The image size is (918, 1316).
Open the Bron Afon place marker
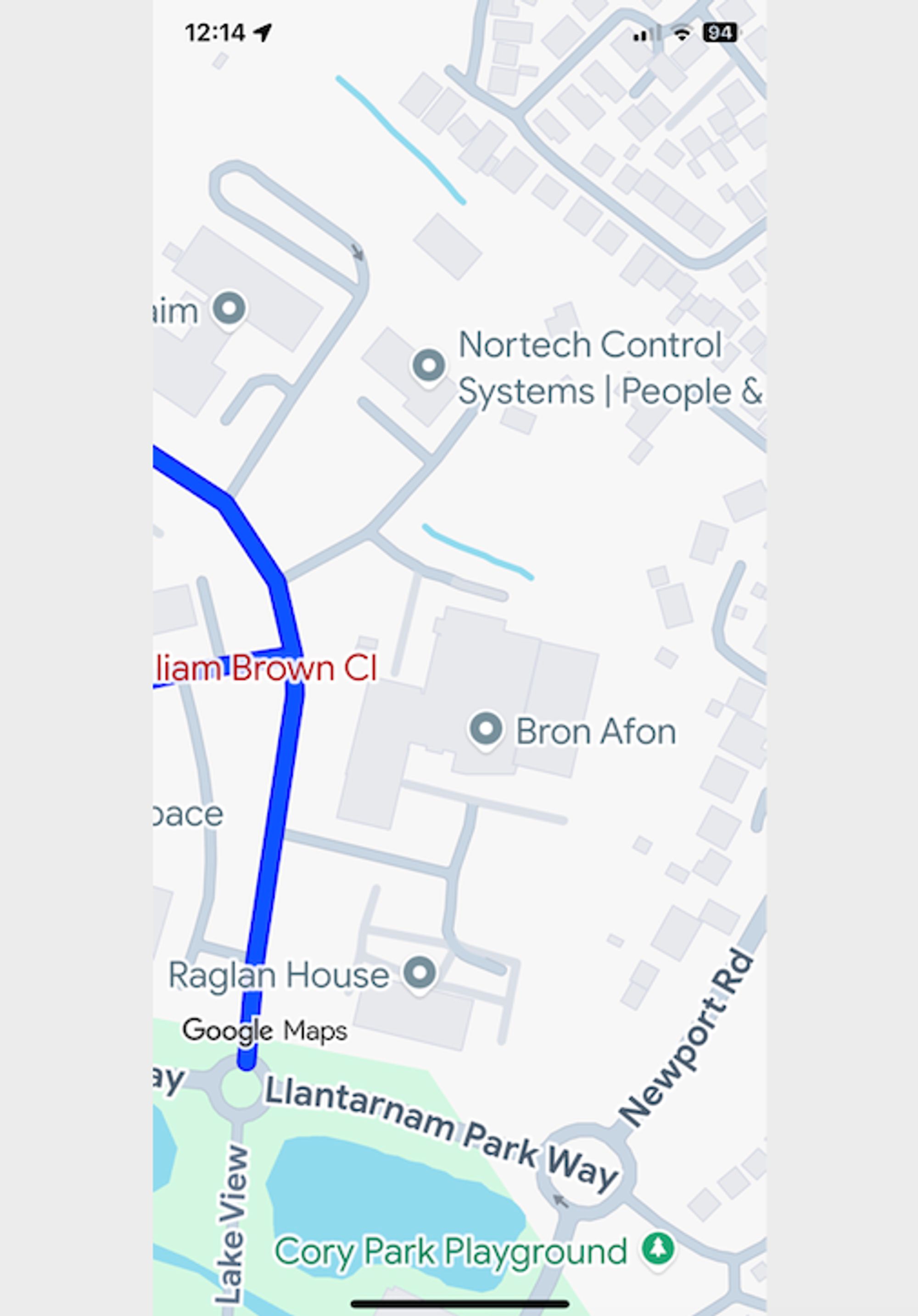(x=486, y=729)
